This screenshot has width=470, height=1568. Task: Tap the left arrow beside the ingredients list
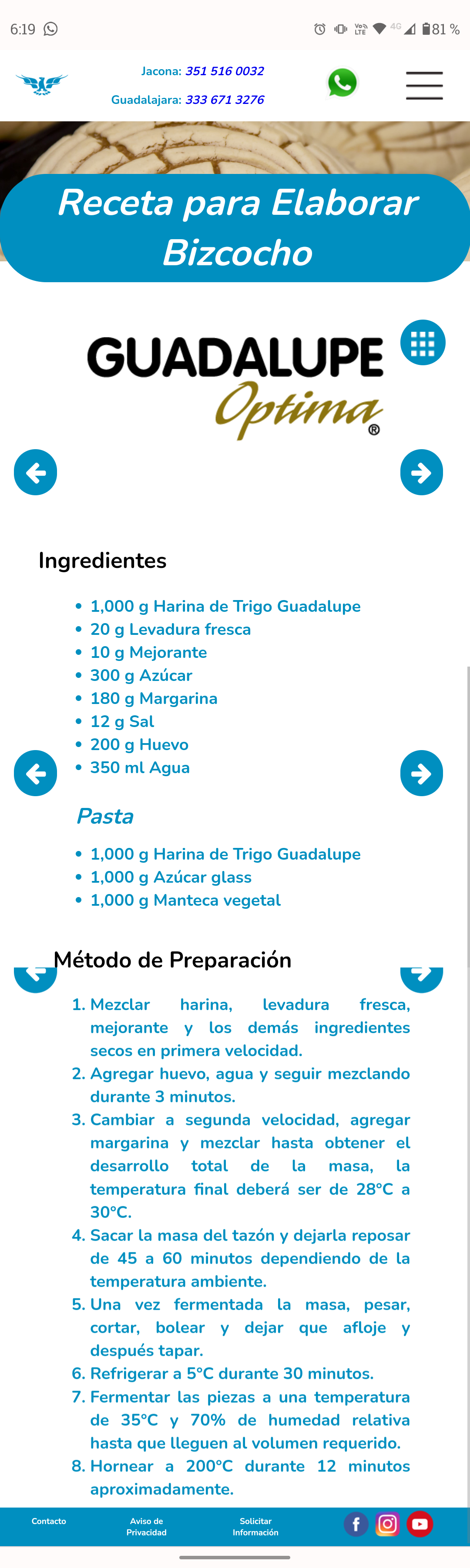pyautogui.click(x=35, y=773)
